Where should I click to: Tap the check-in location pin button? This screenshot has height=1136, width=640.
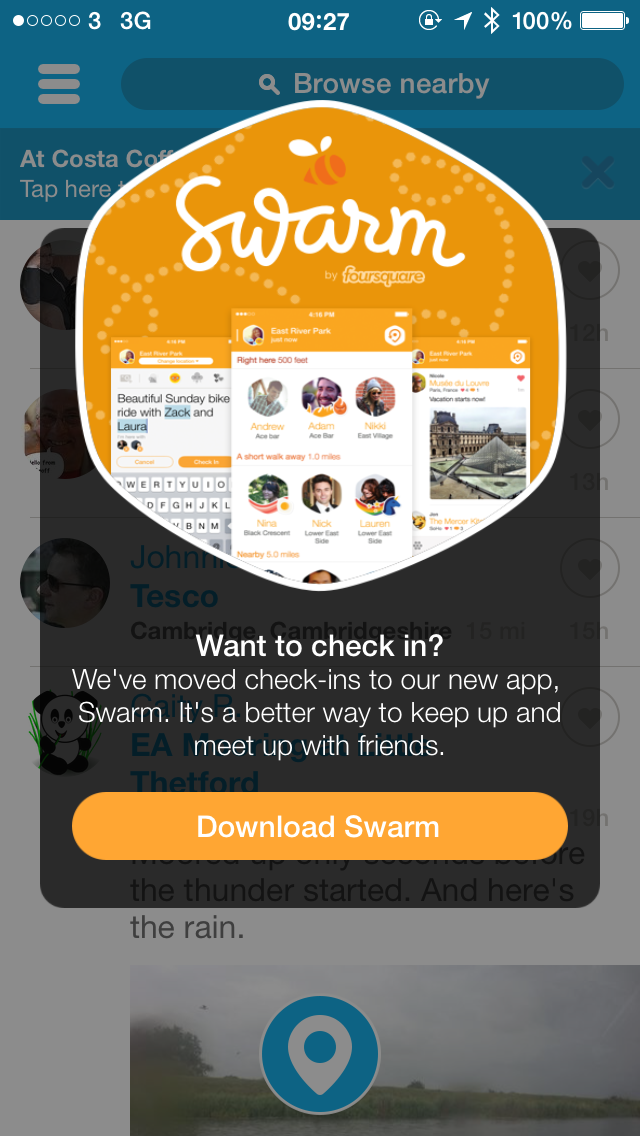click(320, 1056)
